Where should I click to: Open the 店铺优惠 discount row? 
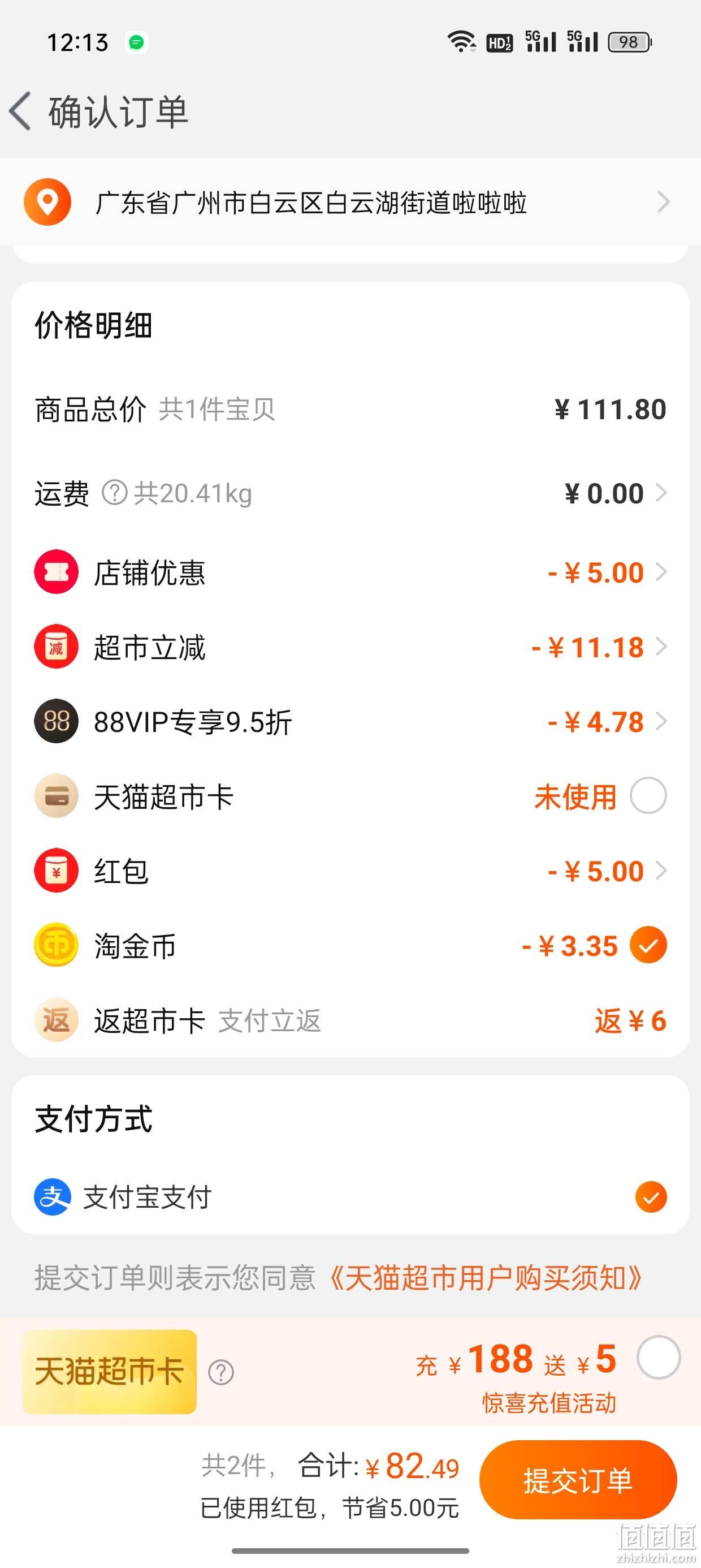[350, 573]
